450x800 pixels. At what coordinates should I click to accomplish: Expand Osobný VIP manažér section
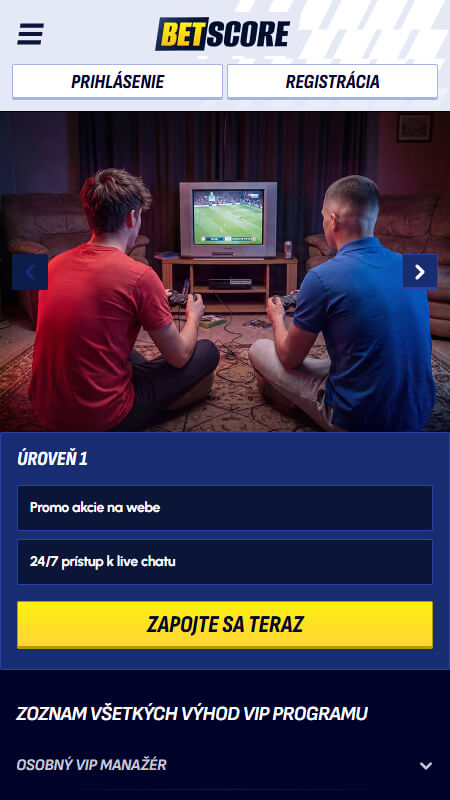coord(225,765)
